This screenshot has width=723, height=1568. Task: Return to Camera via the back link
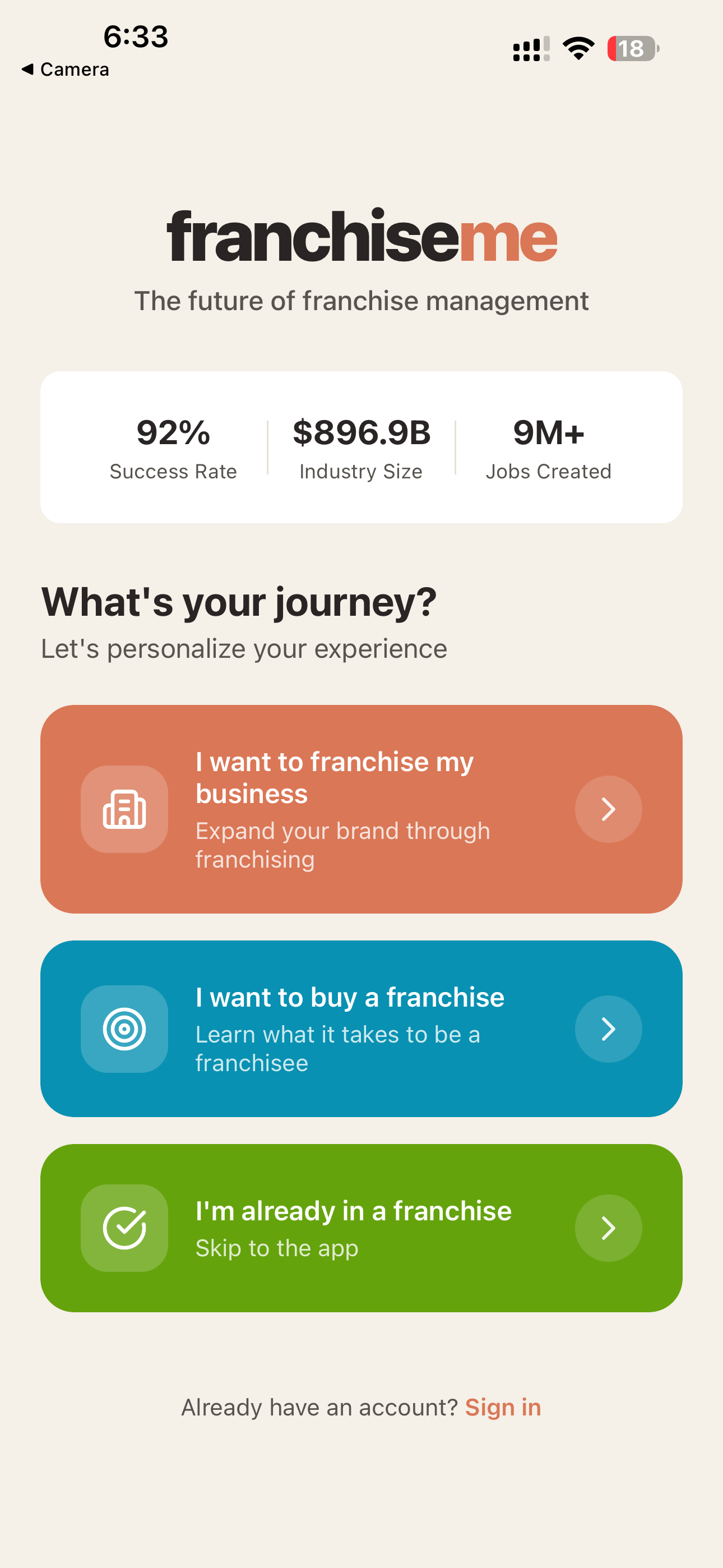click(65, 69)
